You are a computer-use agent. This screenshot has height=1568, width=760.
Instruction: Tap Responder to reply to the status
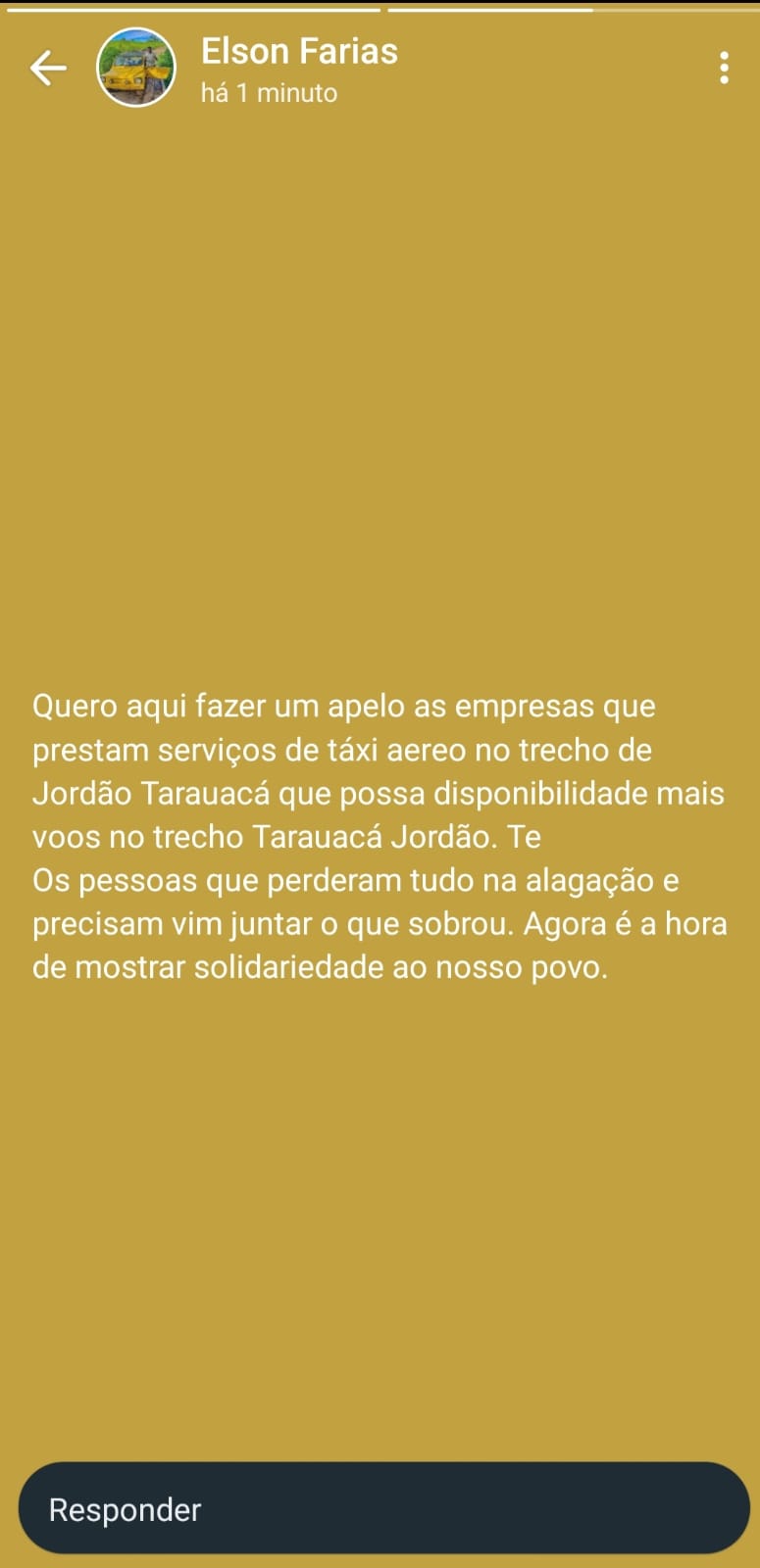click(382, 1509)
